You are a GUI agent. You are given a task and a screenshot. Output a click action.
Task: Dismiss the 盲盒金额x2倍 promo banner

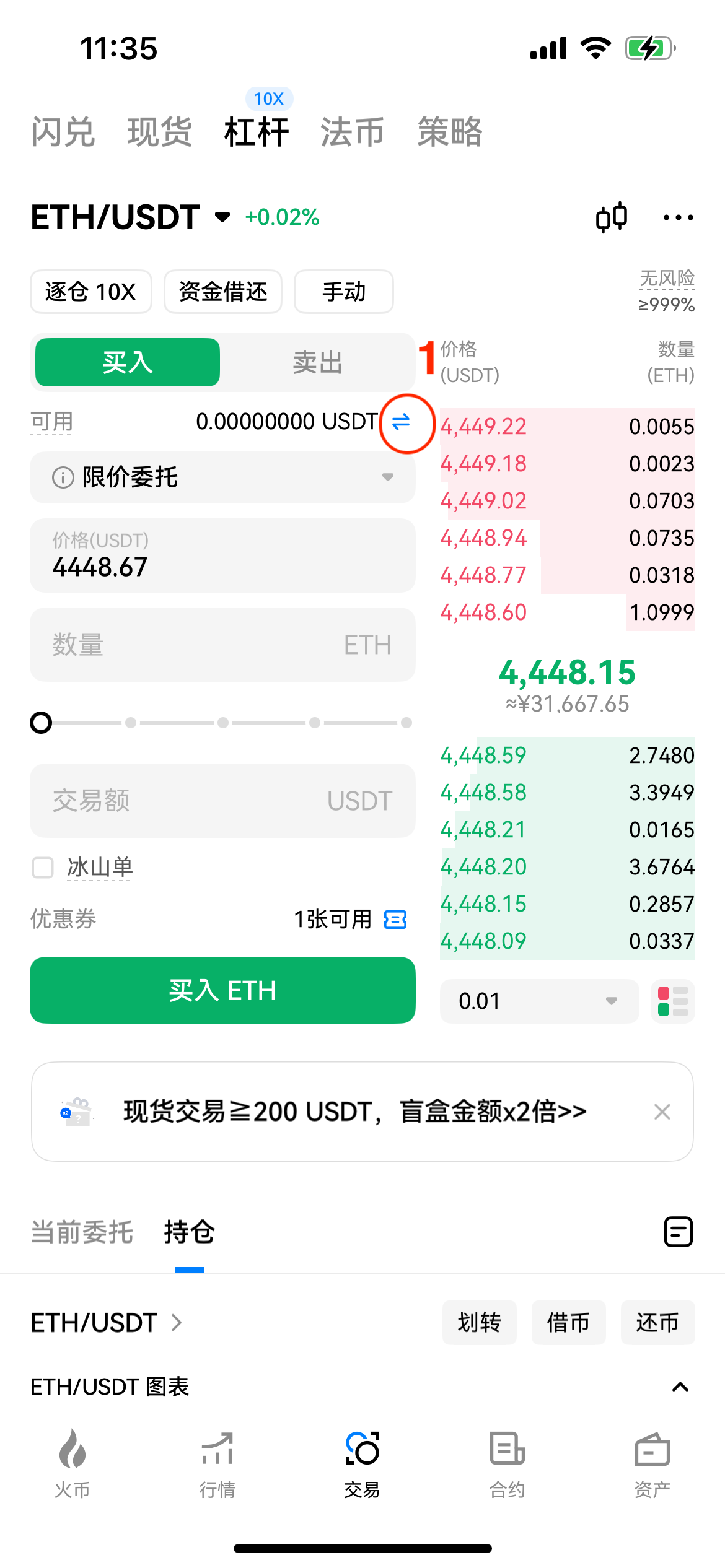662,1112
